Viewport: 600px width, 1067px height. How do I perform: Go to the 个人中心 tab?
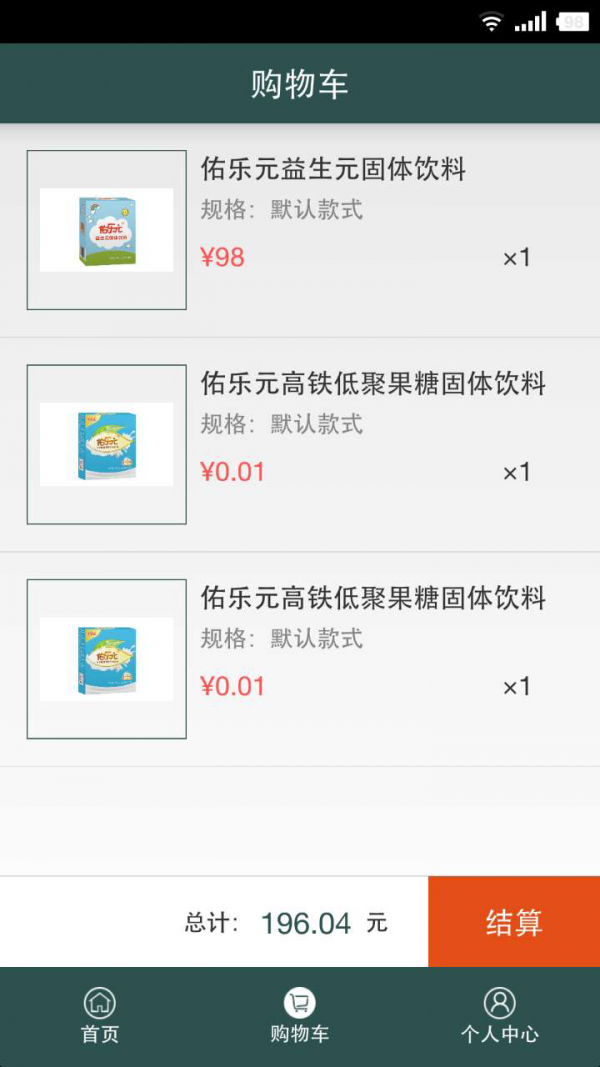[x=499, y=1015]
